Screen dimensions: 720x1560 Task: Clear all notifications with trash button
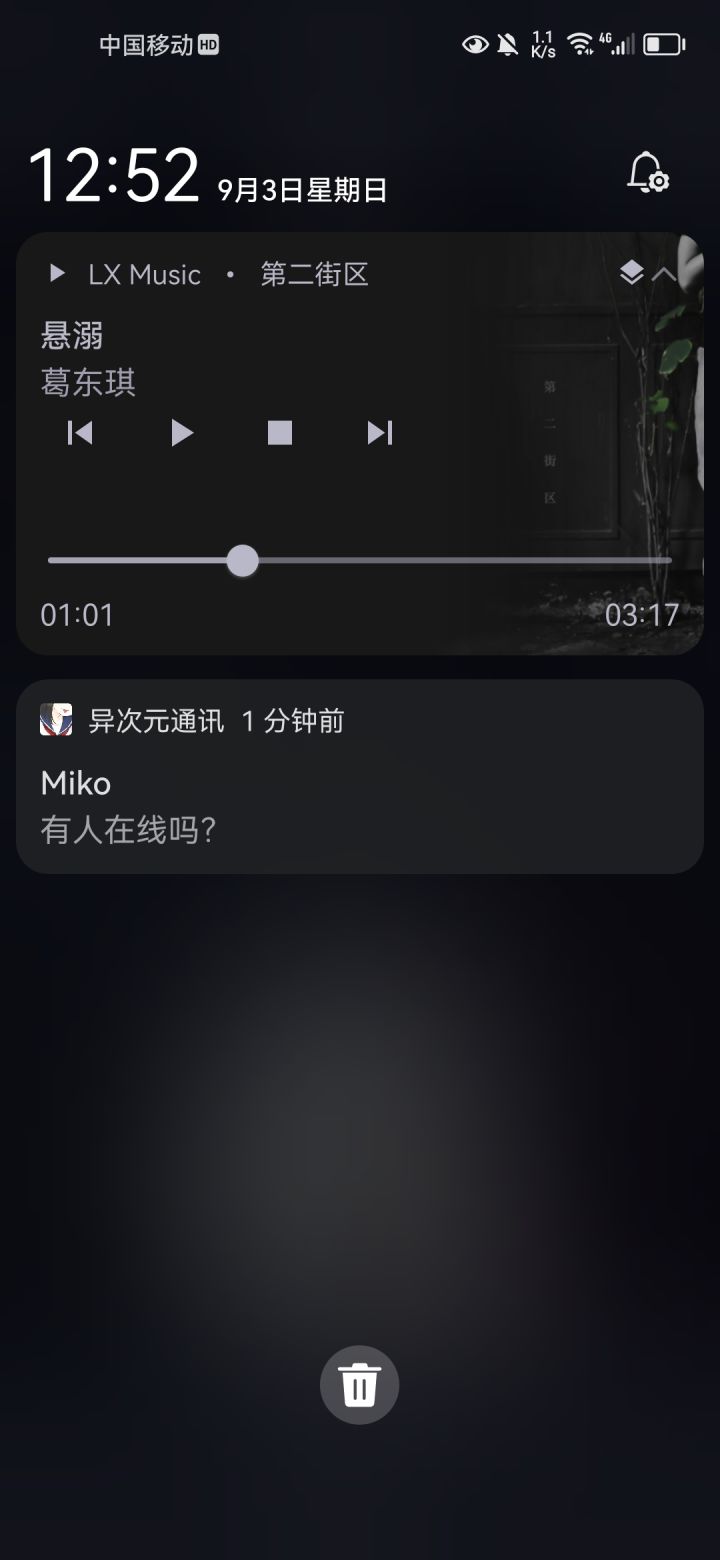click(359, 1385)
